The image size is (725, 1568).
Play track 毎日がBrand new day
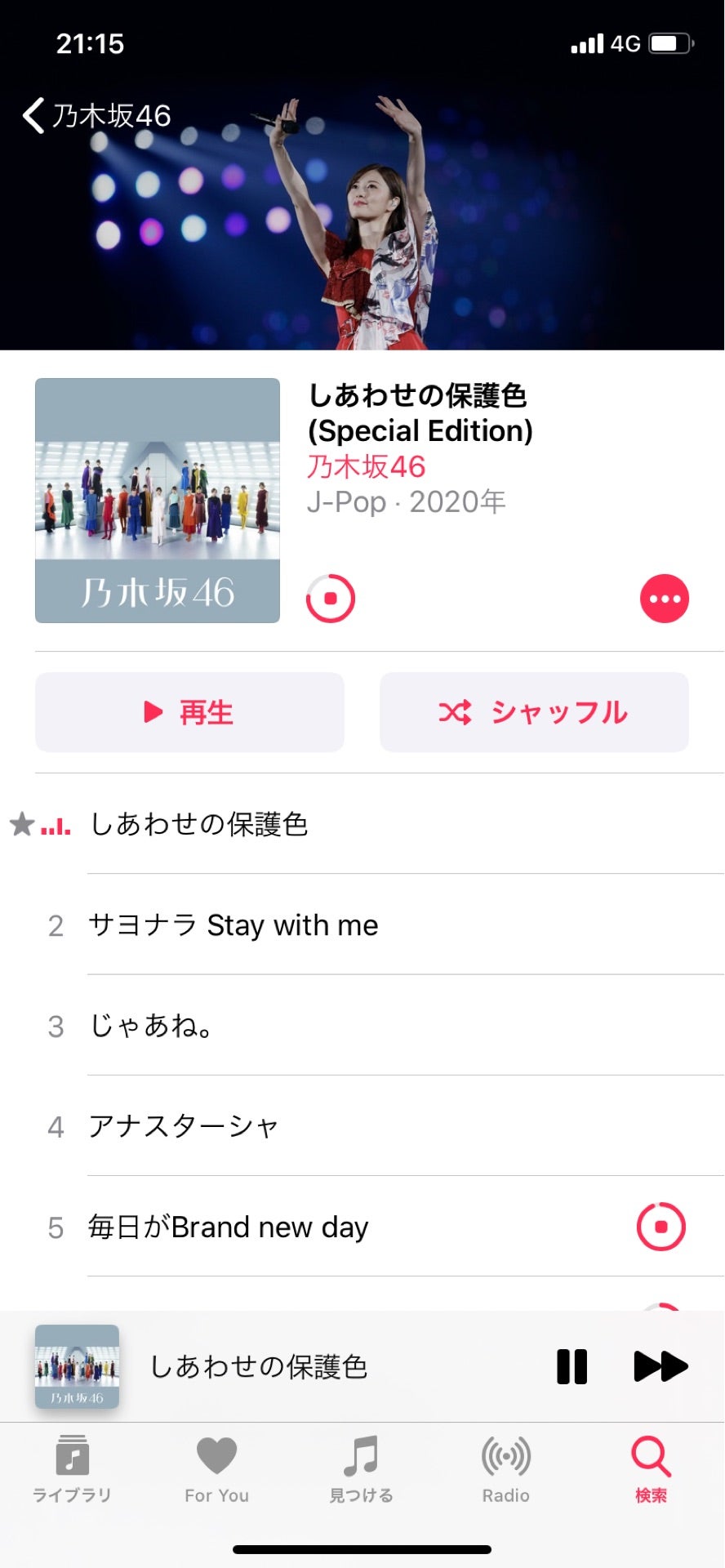tap(229, 1227)
